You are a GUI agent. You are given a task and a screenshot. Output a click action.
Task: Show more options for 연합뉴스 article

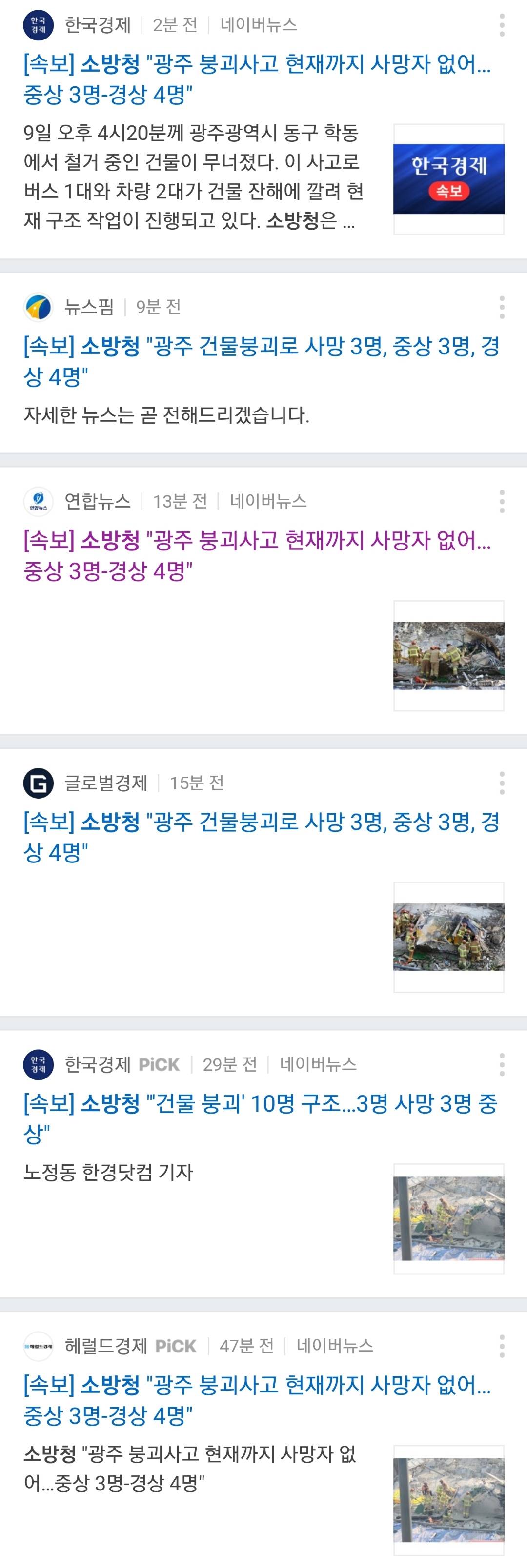tap(502, 502)
